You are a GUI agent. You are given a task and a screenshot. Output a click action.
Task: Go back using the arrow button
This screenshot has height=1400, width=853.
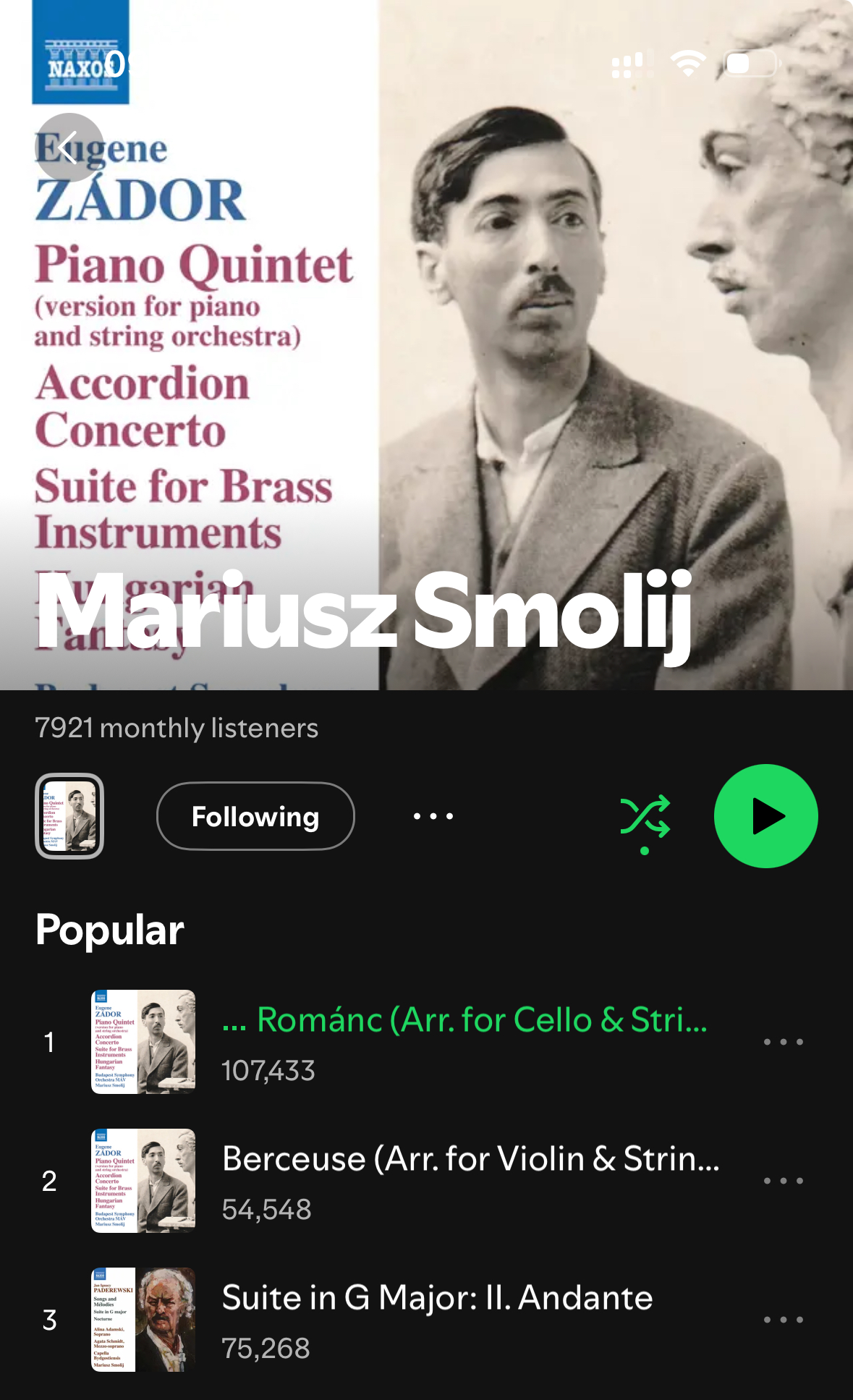[69, 148]
